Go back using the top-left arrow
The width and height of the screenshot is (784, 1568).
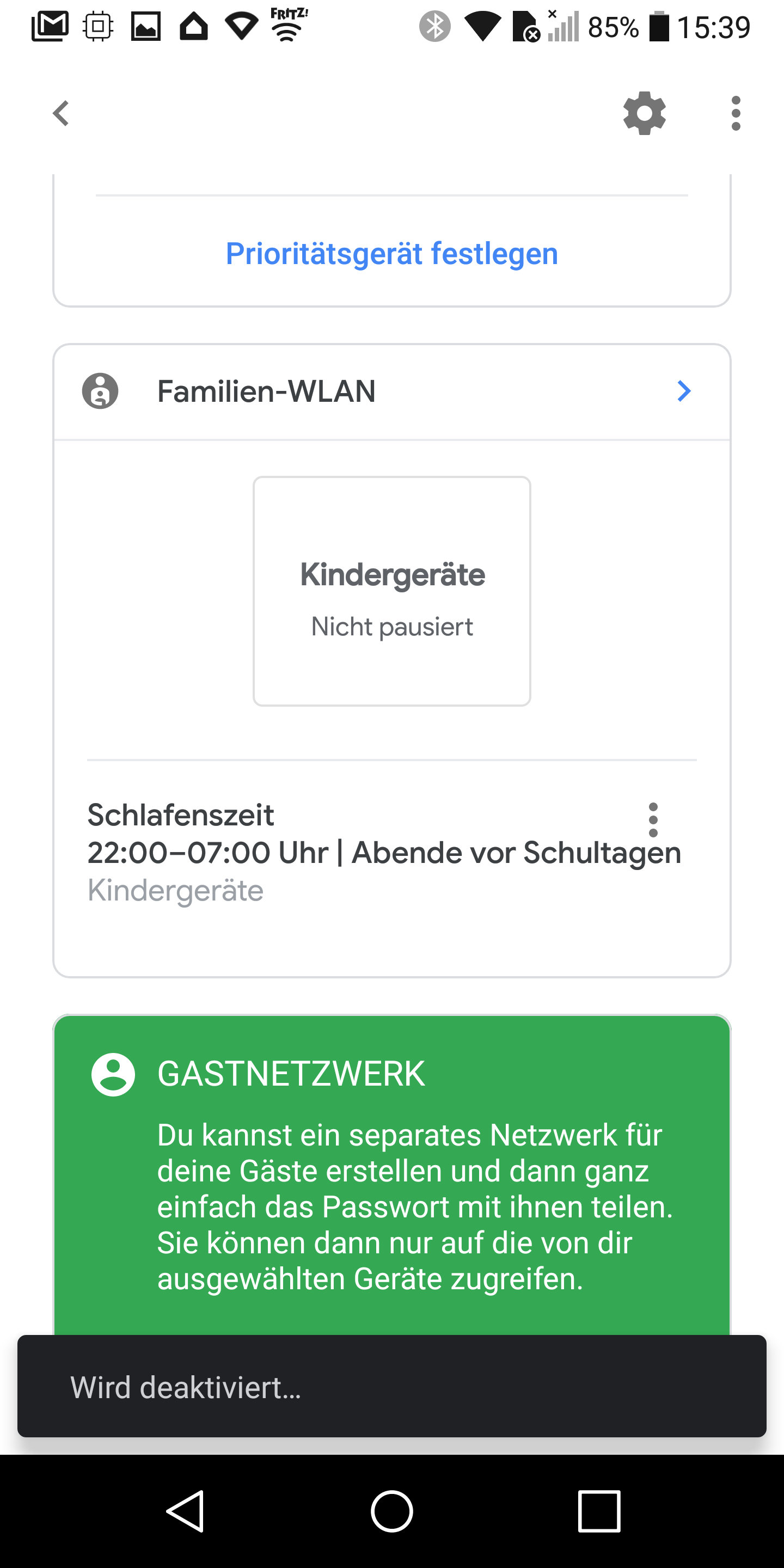pyautogui.click(x=61, y=113)
